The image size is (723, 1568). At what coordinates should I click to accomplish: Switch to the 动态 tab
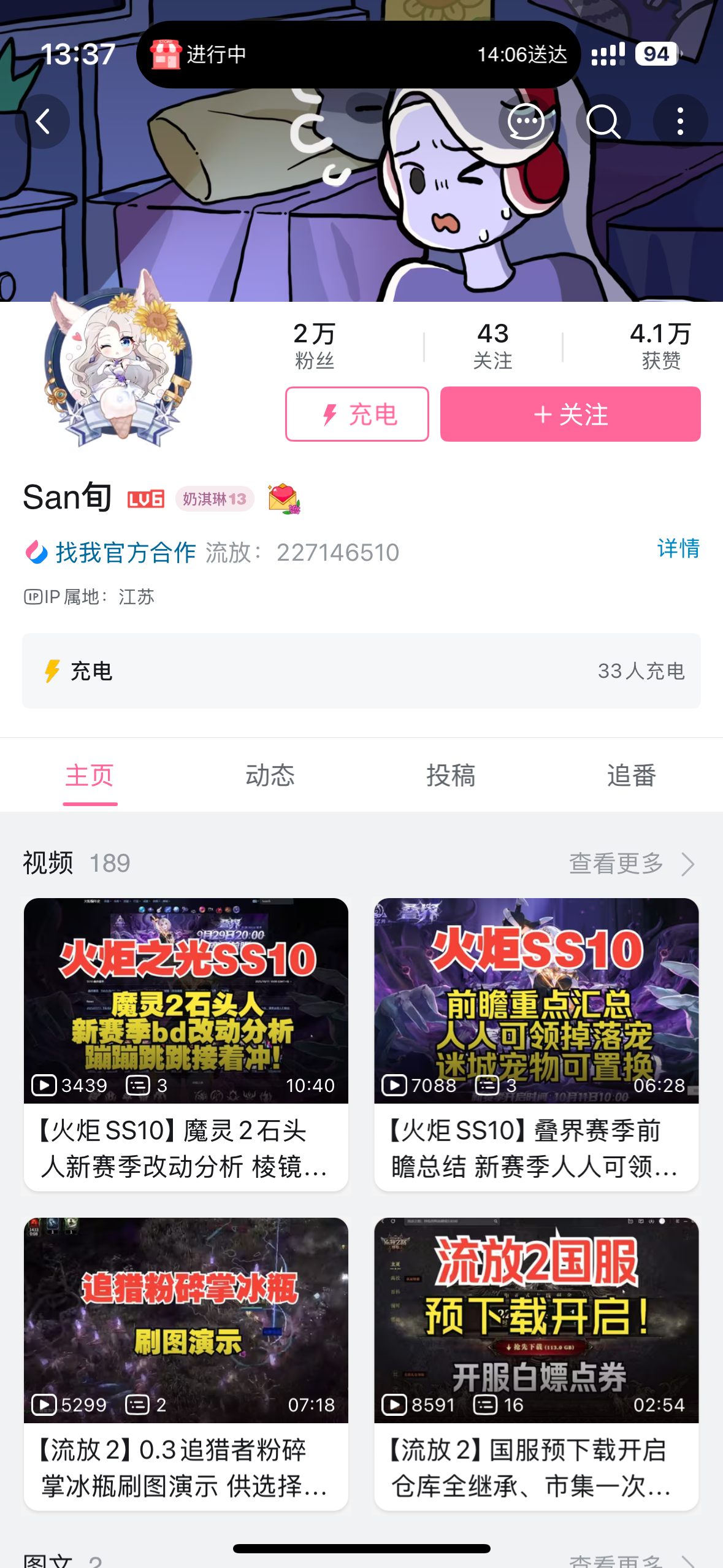[270, 775]
